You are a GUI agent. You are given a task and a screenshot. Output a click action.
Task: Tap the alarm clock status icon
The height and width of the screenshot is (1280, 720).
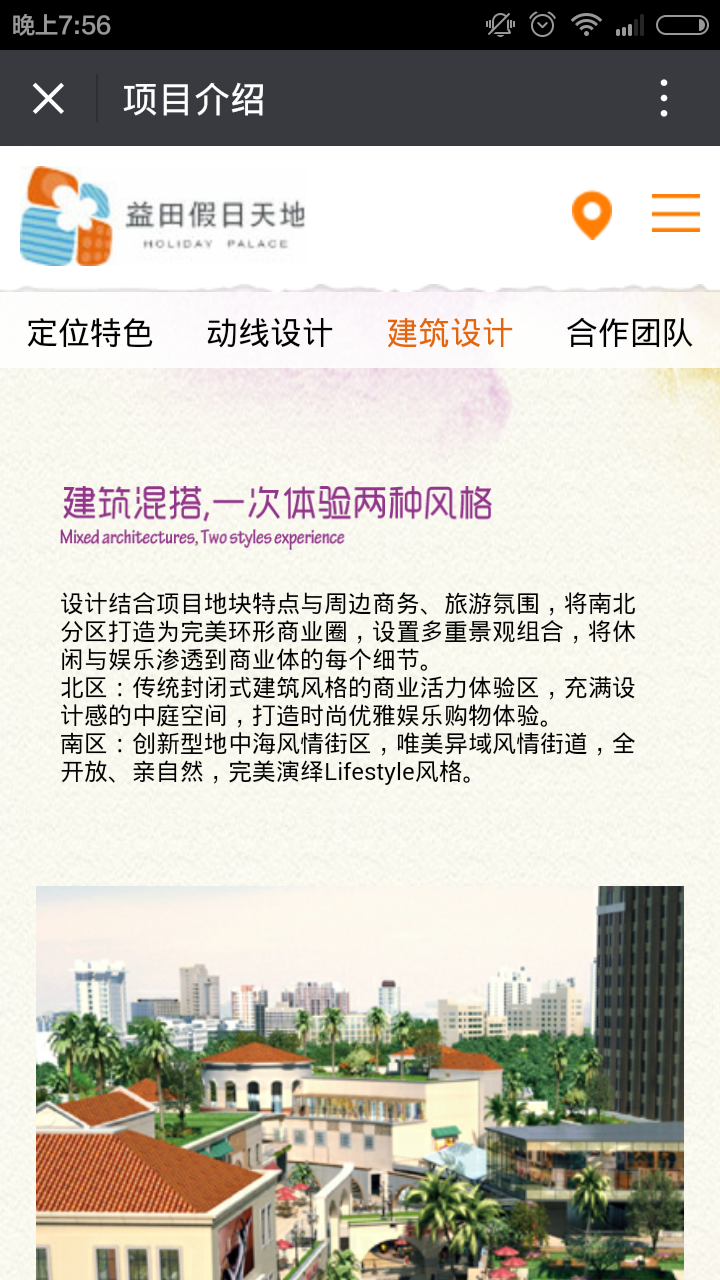pos(541,27)
